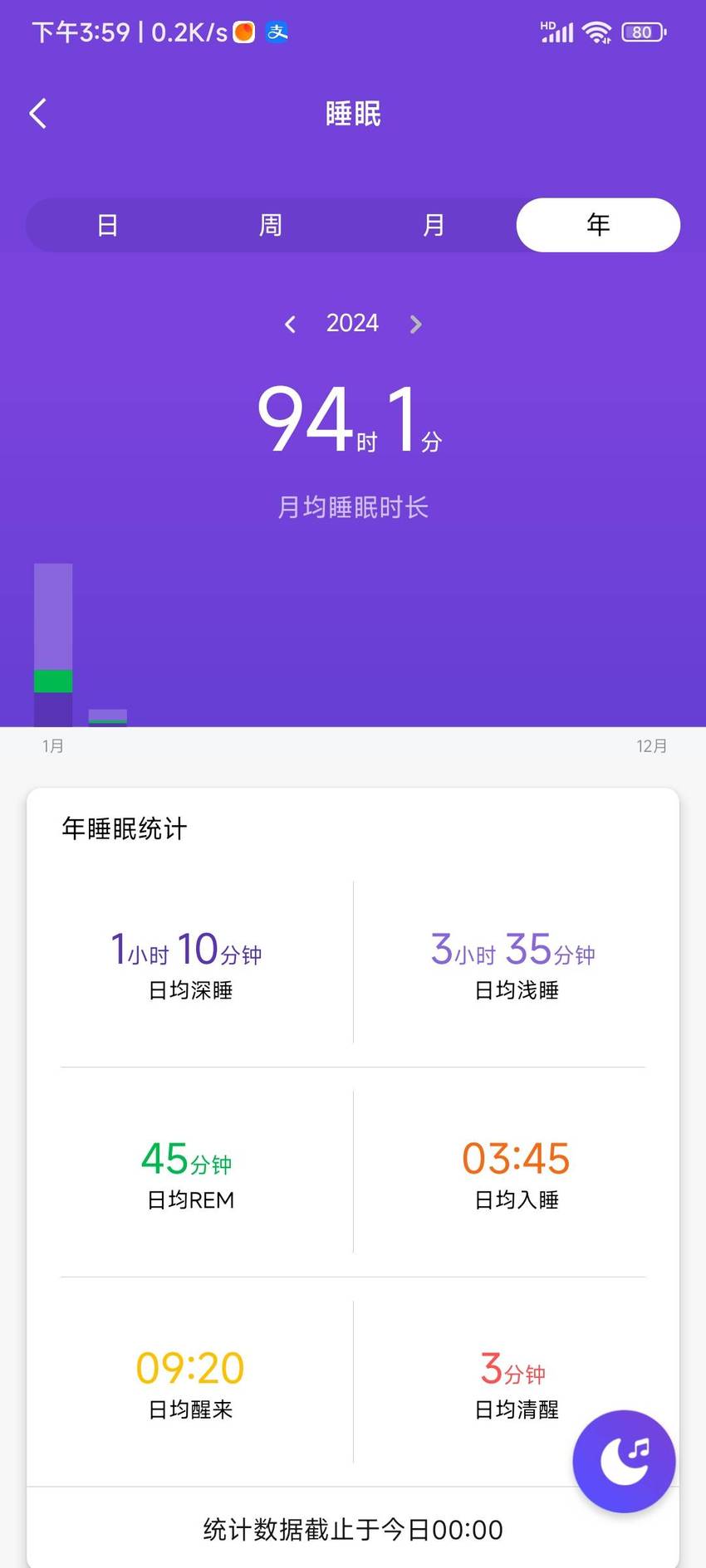This screenshot has height=1568, width=706.
Task: Select the 月 tab
Action: [x=434, y=225]
